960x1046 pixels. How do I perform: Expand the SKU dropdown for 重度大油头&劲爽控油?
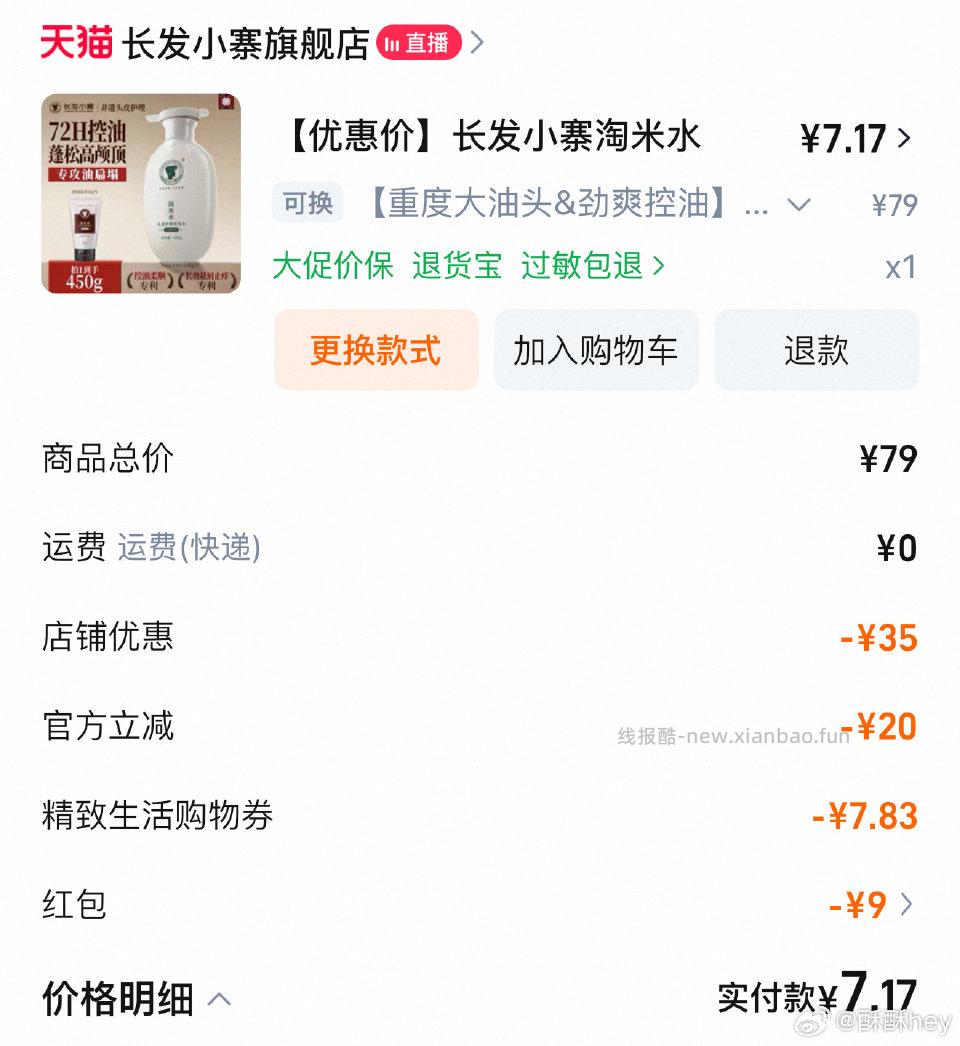tap(798, 205)
